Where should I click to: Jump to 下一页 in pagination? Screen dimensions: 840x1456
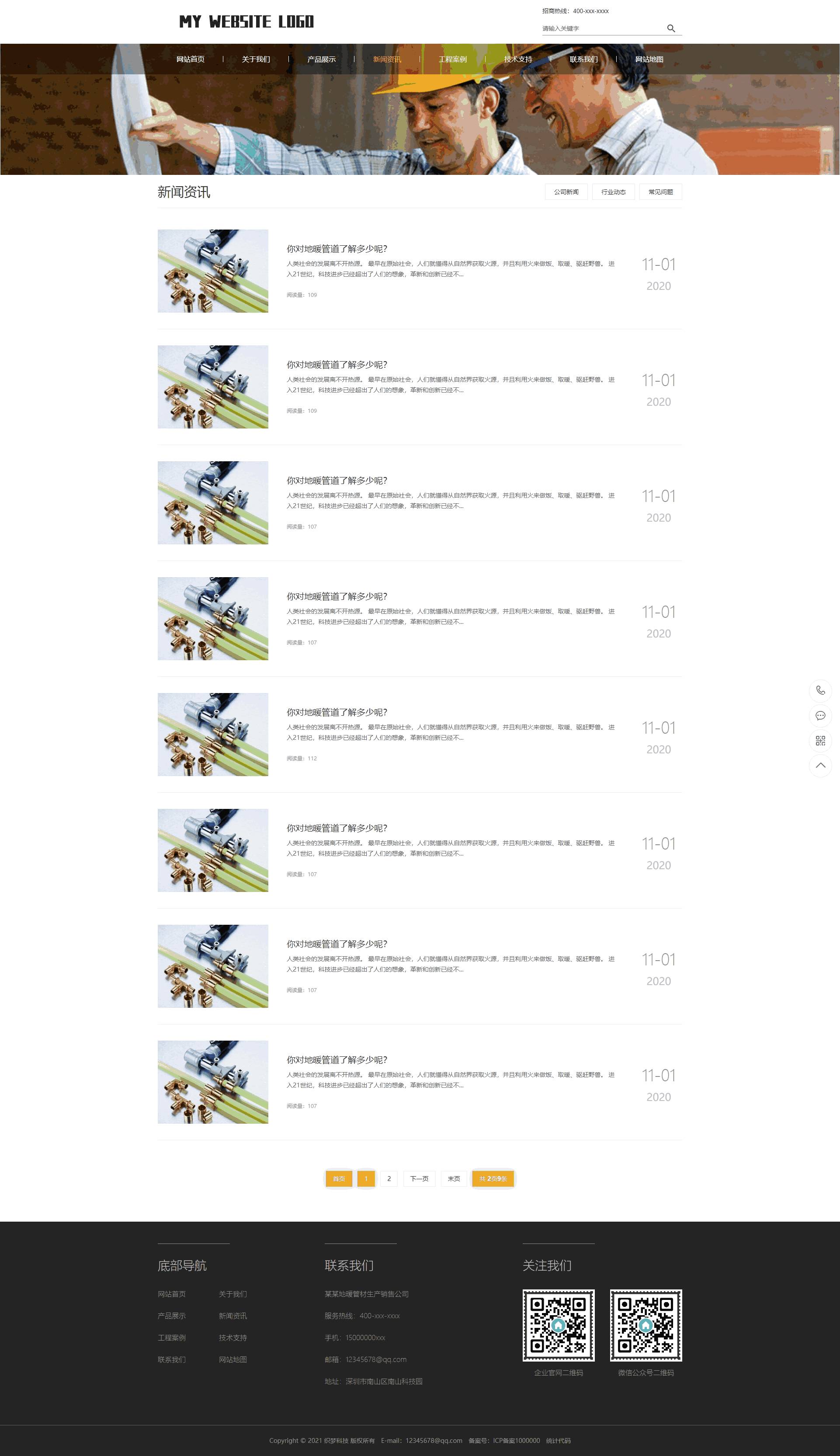coord(420,1178)
